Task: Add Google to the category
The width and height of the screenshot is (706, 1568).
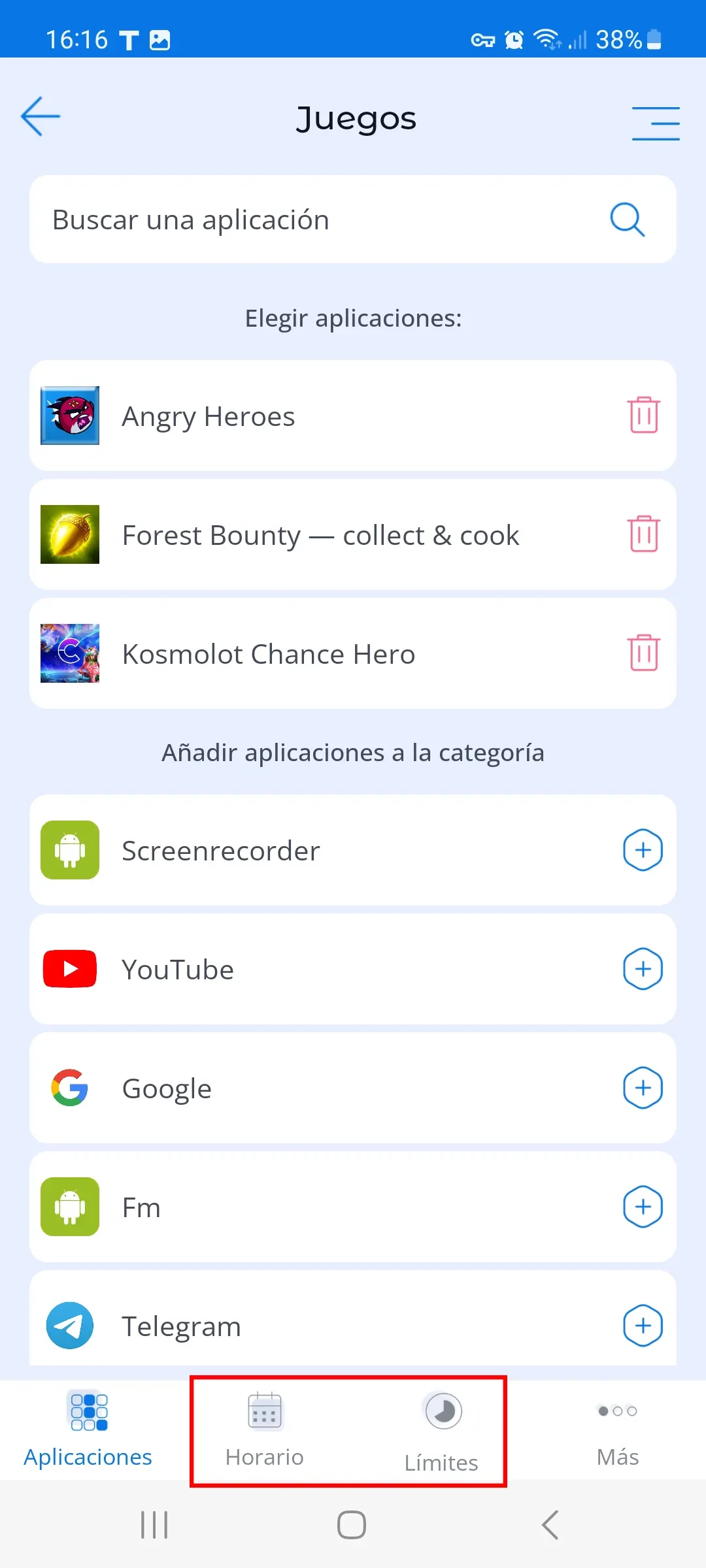Action: pos(643,1088)
